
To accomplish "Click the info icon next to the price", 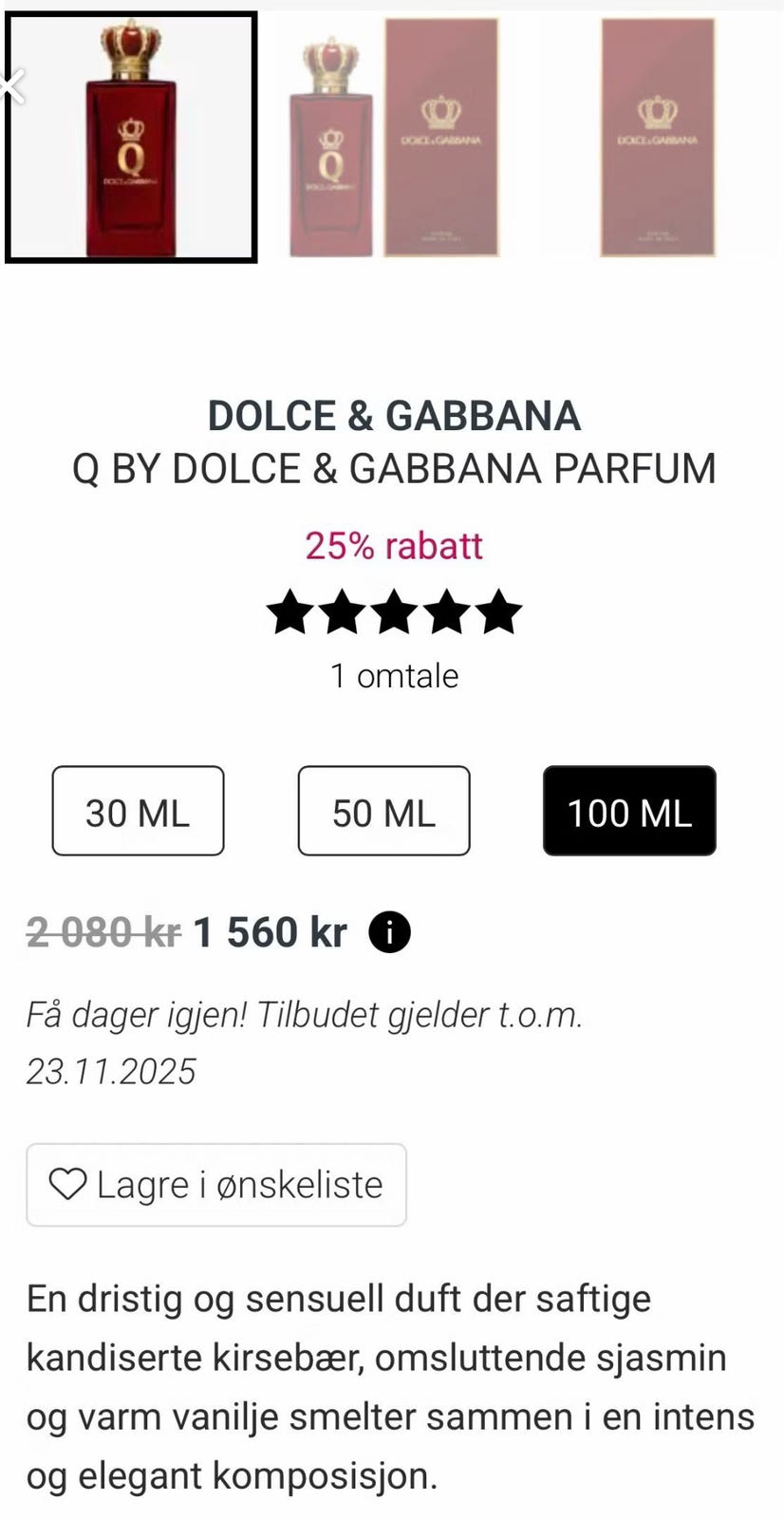I will coord(388,931).
